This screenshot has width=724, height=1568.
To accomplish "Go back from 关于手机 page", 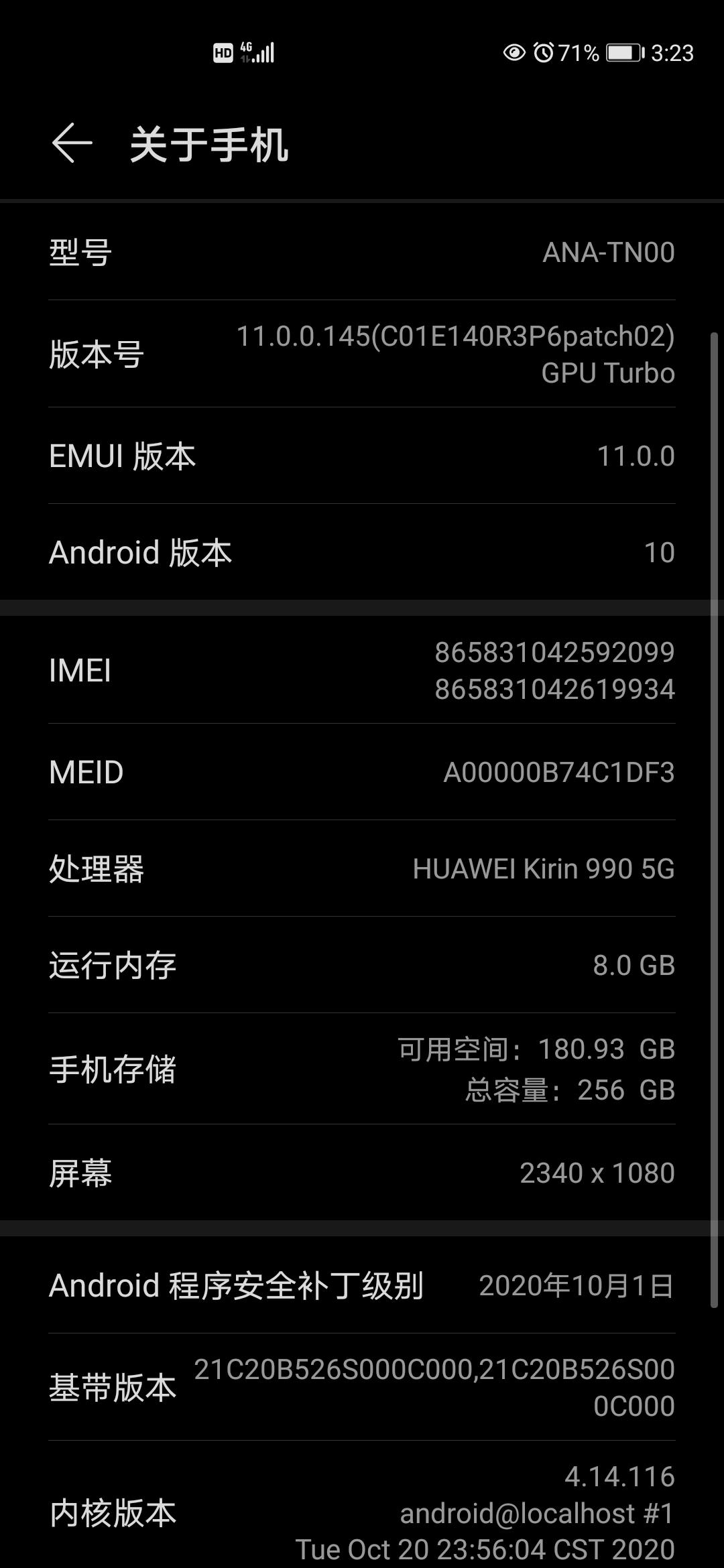I will (x=72, y=143).
